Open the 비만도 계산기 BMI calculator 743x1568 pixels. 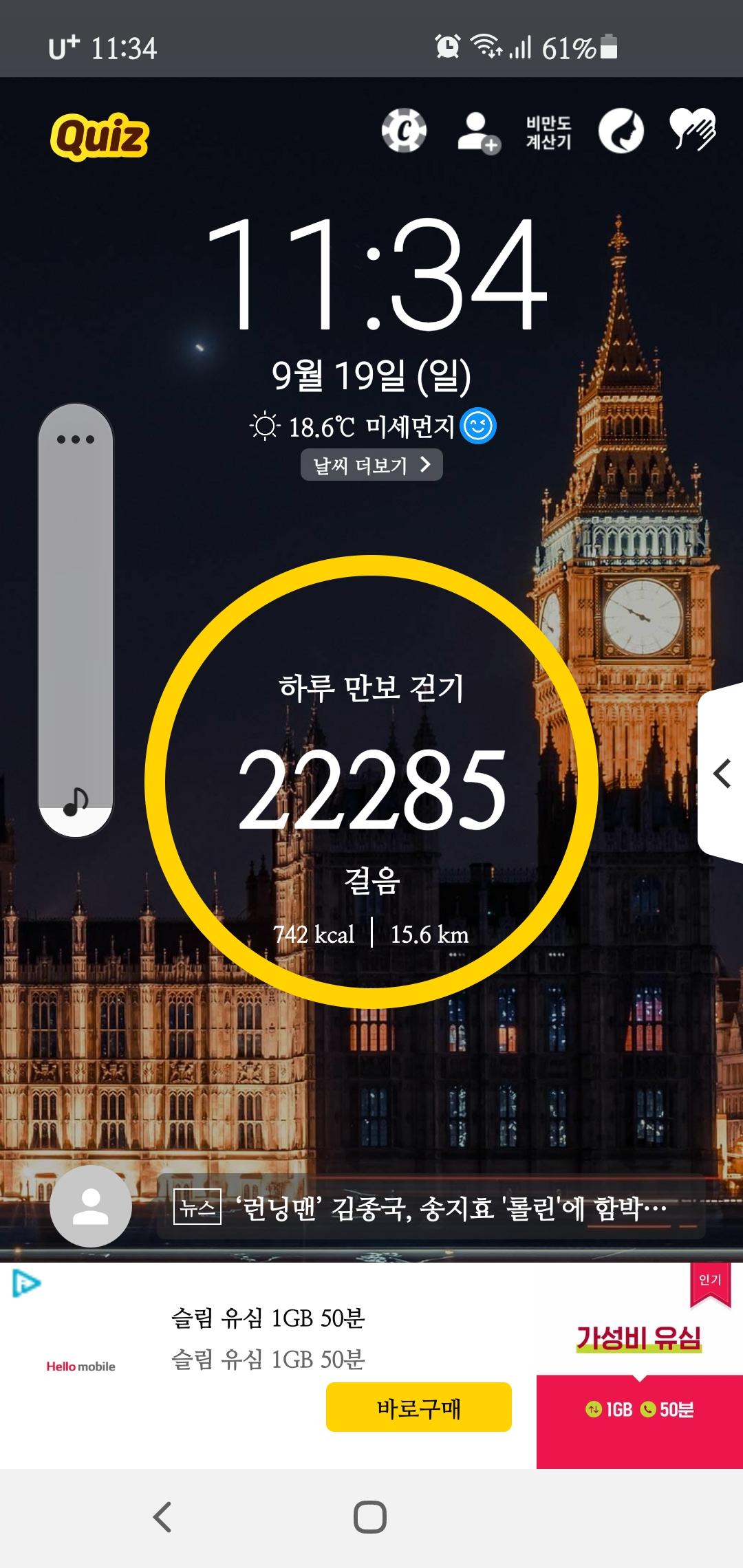(x=548, y=132)
